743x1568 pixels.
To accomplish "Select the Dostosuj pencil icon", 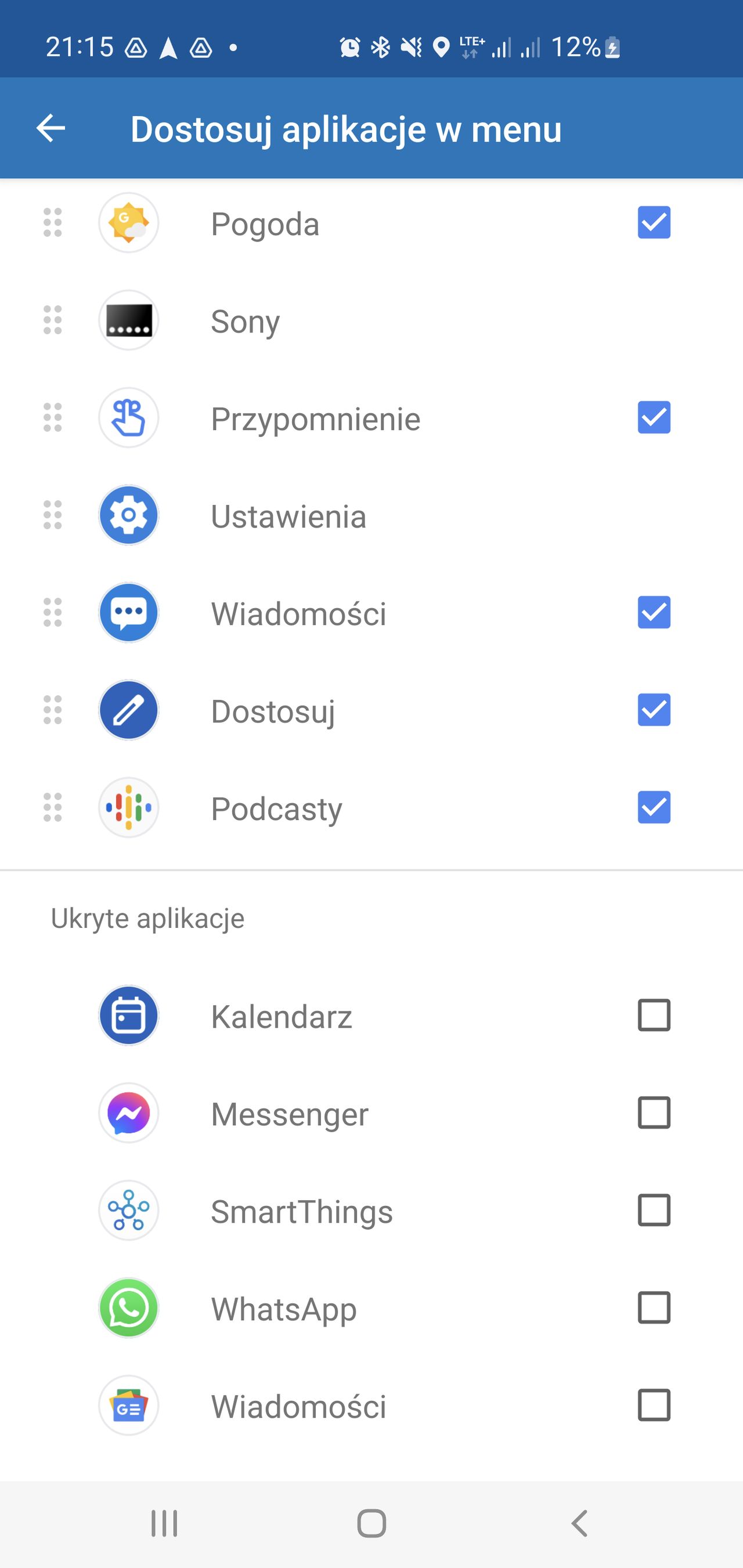I will [x=128, y=710].
